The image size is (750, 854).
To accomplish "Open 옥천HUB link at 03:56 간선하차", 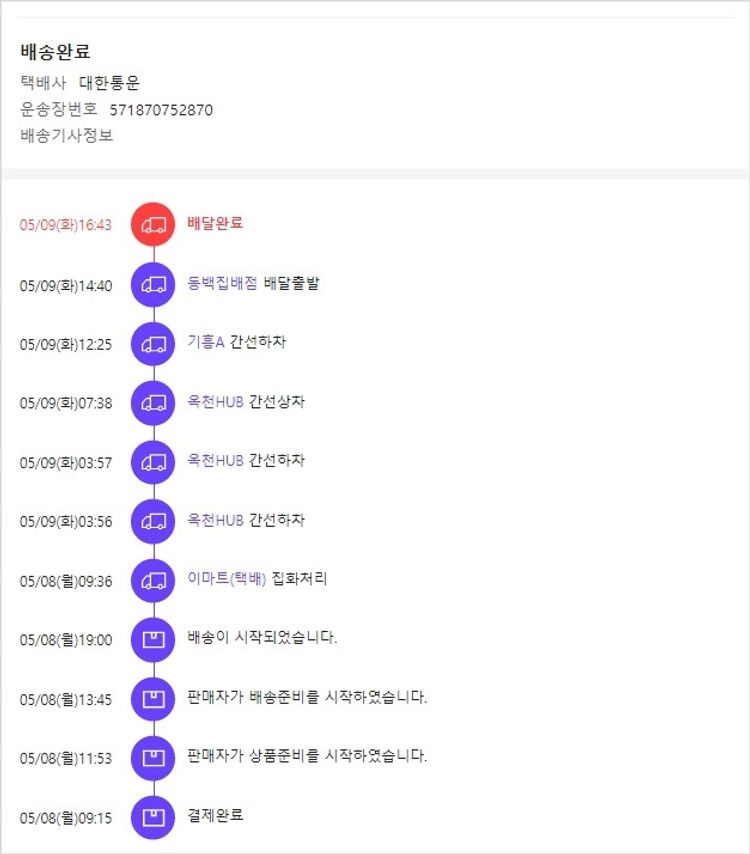I will click(215, 520).
